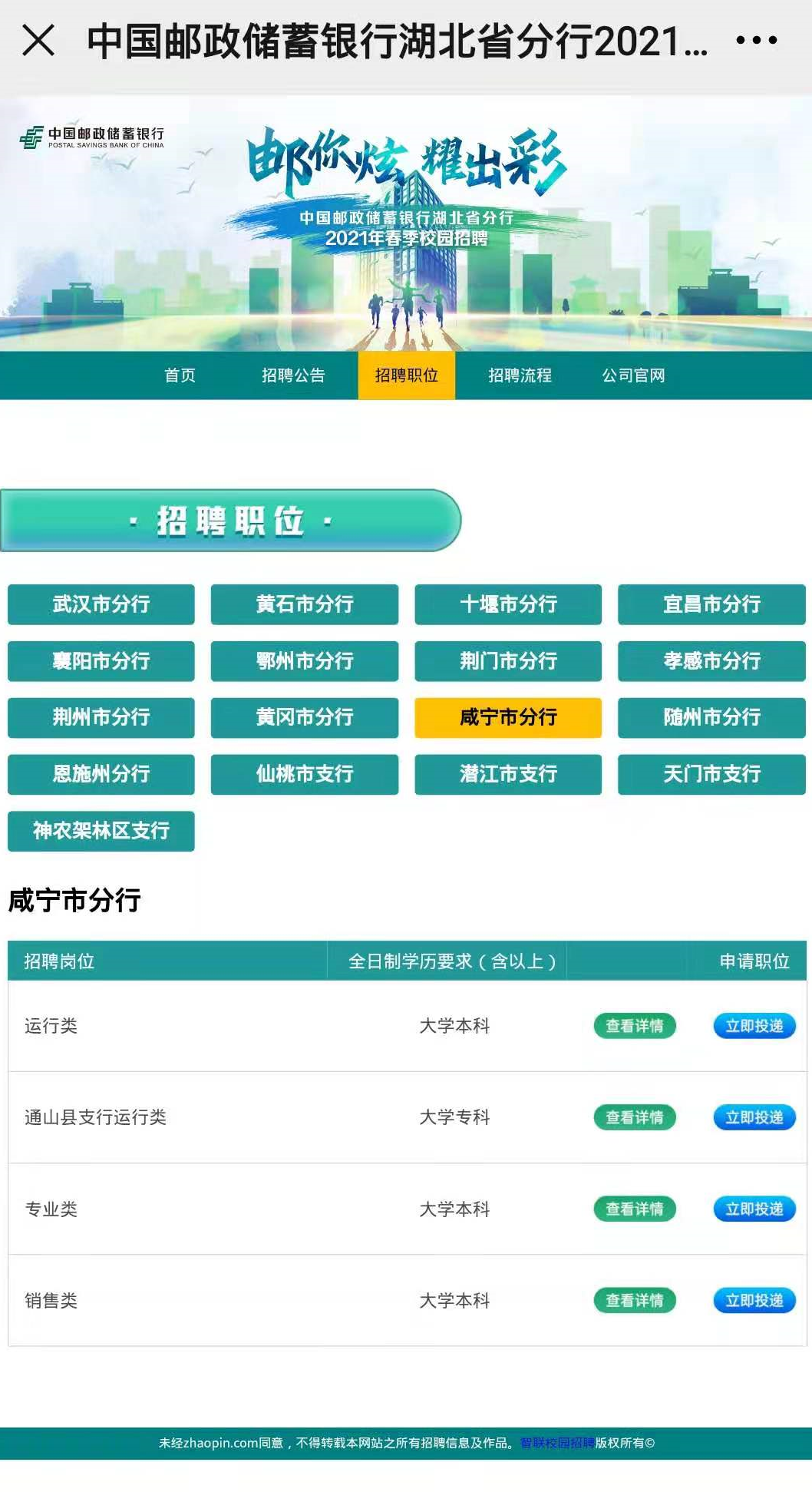Screen dimensions: 812x1492
Task: Apply now for 销售类 position
Action: [x=754, y=1301]
